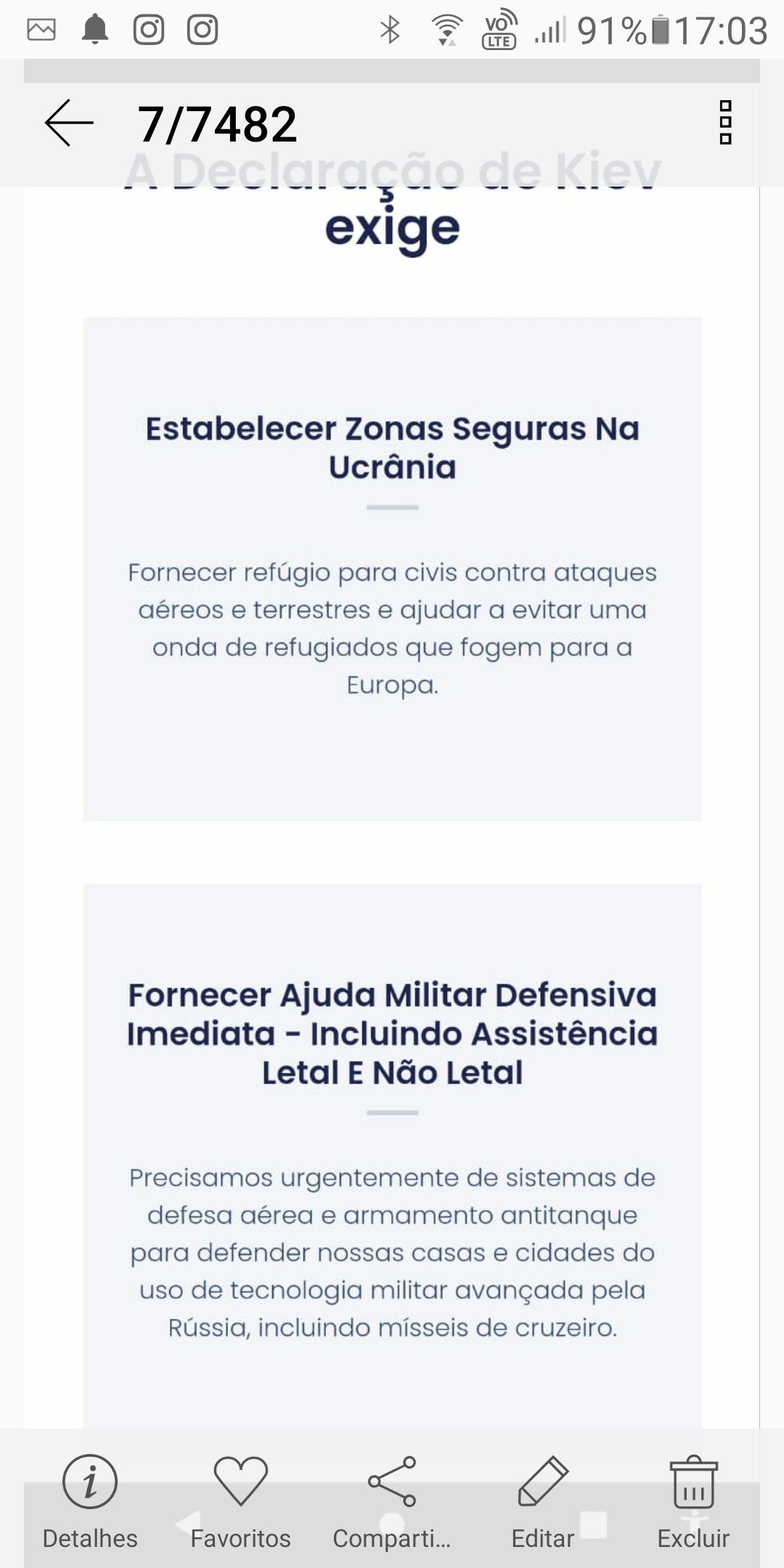Delete the image with Excluir
The height and width of the screenshot is (1568, 784).
coord(693,1502)
